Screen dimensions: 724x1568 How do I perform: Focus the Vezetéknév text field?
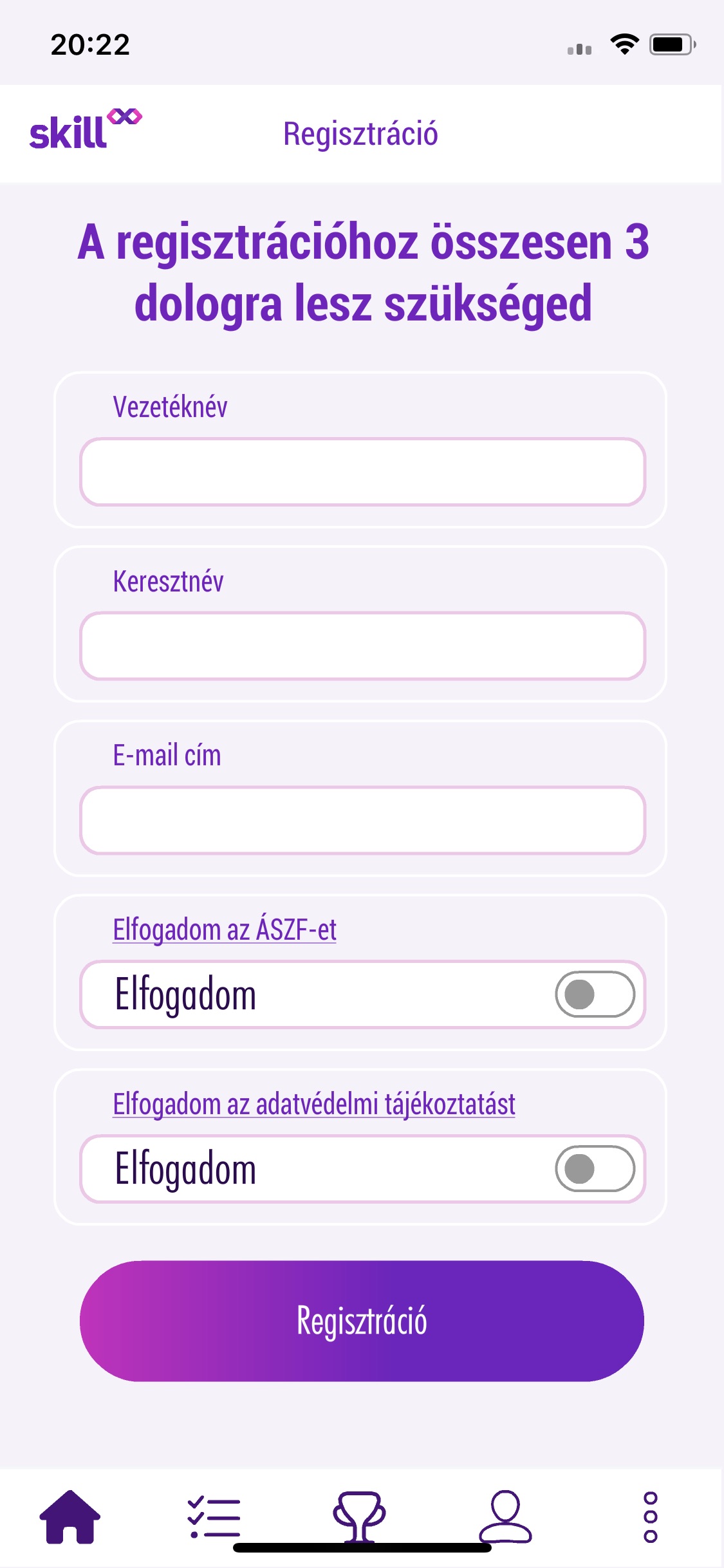(x=362, y=472)
